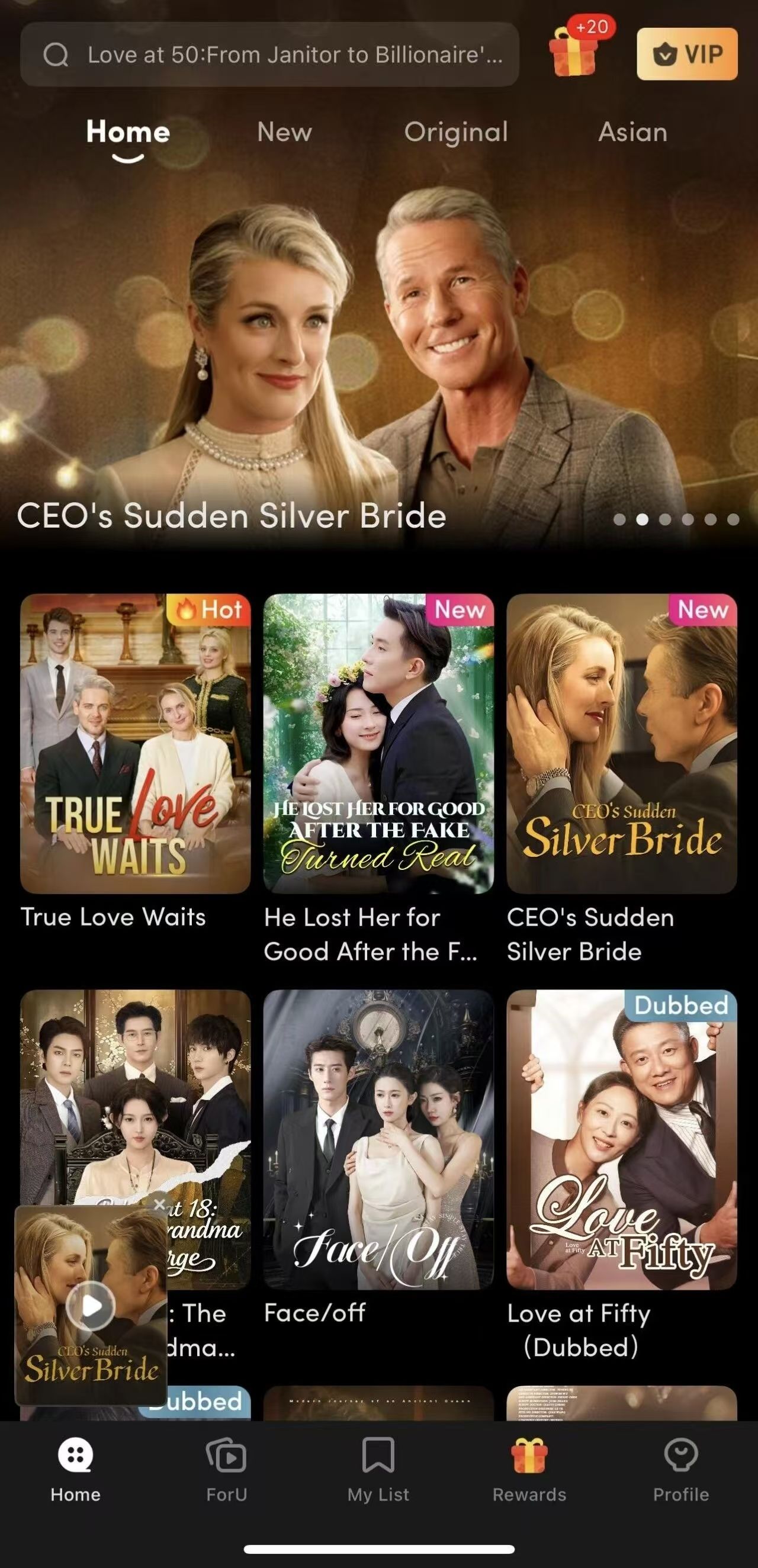Switch to the New top tab
This screenshot has height=1568, width=758.
[x=284, y=132]
